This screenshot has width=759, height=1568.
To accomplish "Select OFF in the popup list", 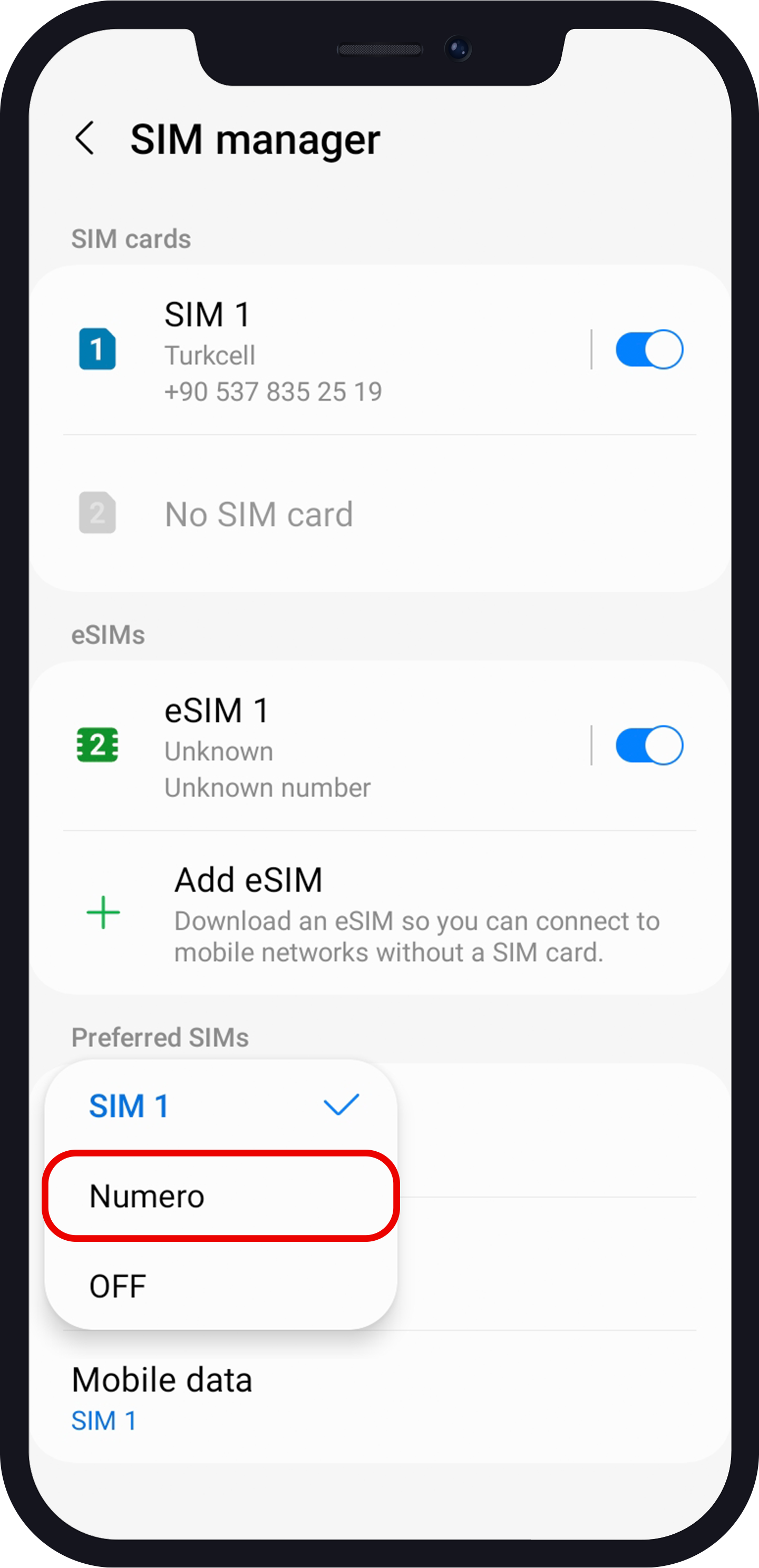I will [220, 1286].
